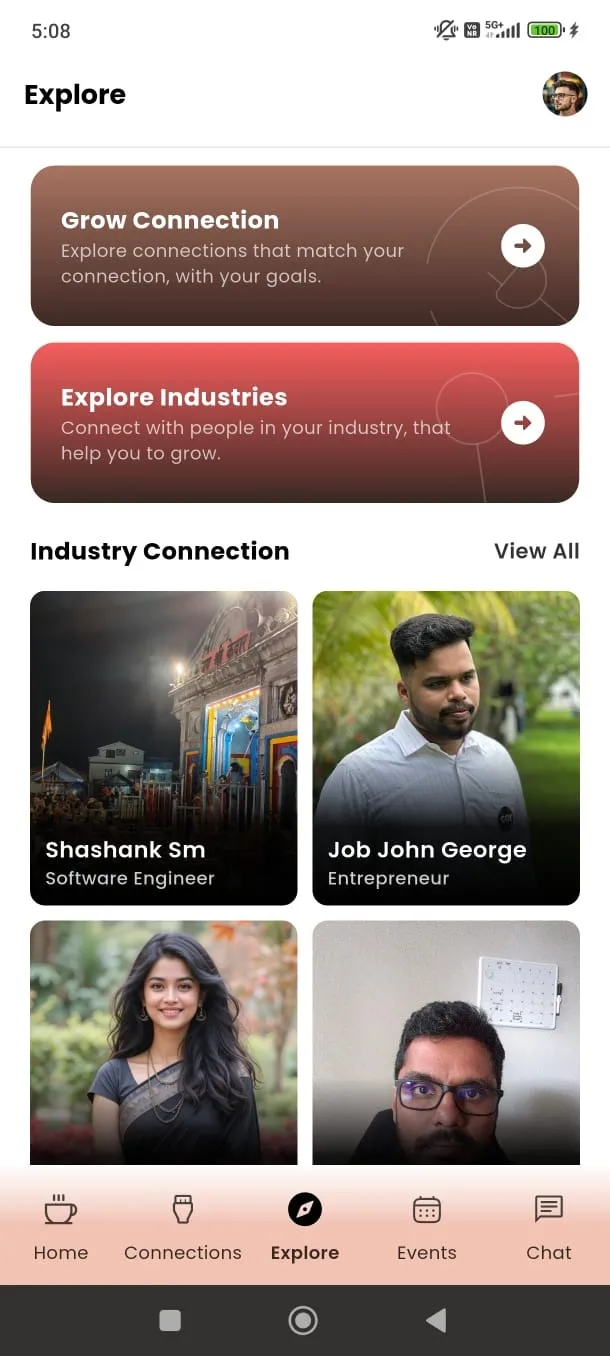The height and width of the screenshot is (1356, 610).
Task: Select the Explore tab
Action: [305, 1227]
